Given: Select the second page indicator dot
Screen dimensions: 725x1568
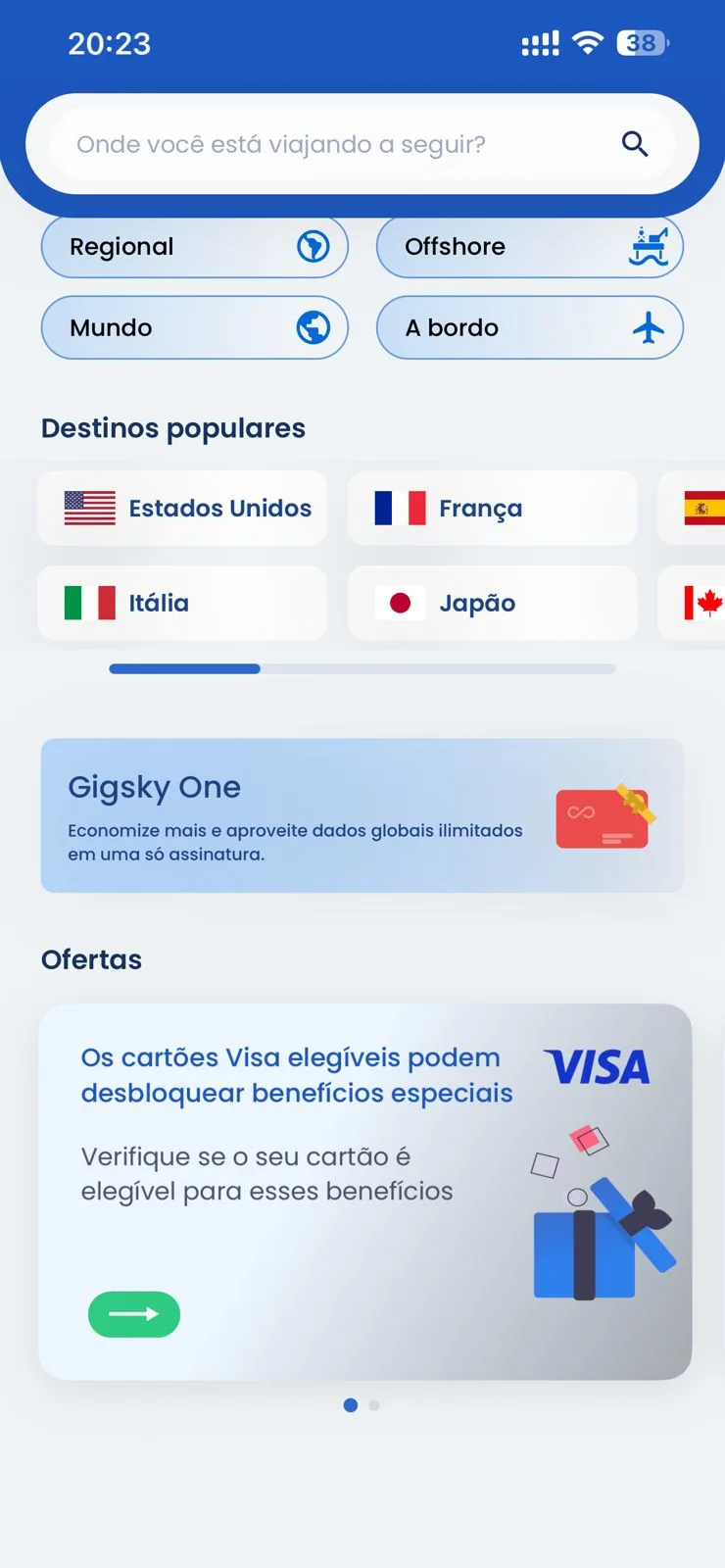Looking at the screenshot, I should (x=374, y=1405).
